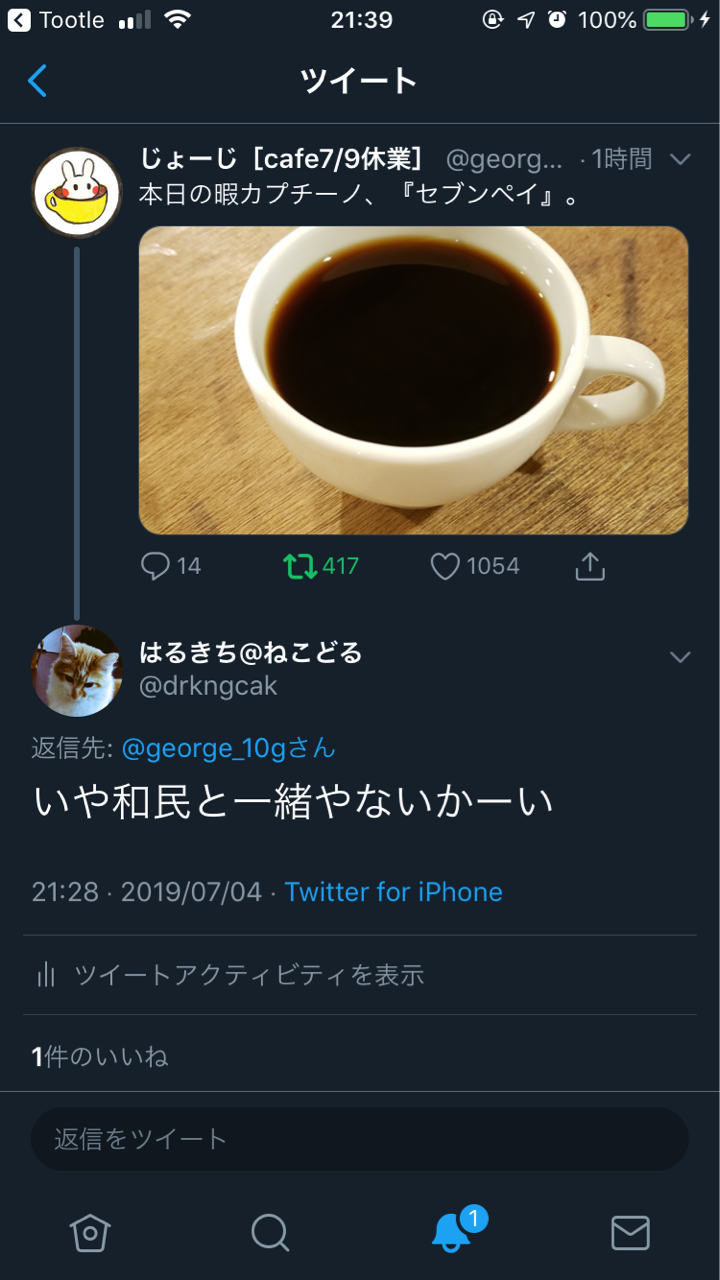Share じょーじ's tweet

tap(590, 566)
